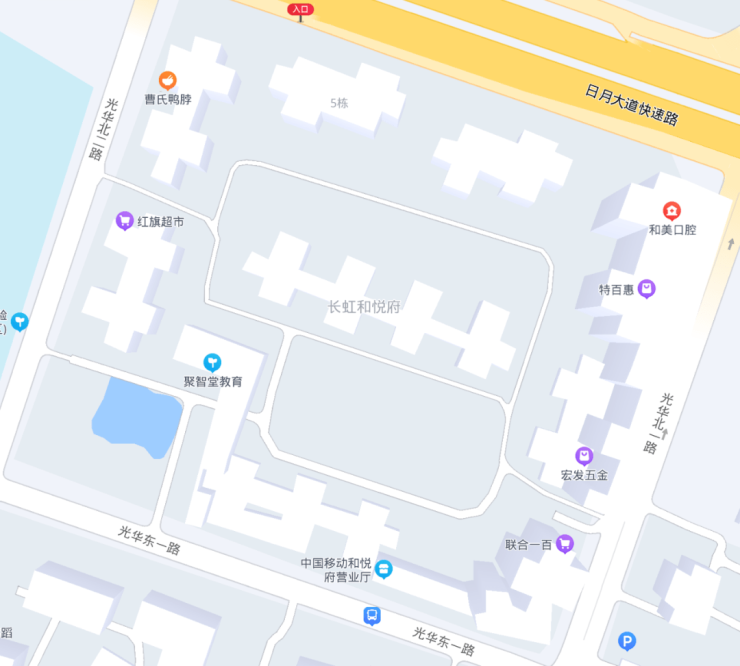This screenshot has width=740, height=666.
Task: Open the 和美口腔 dental clinic marker
Action: (x=672, y=210)
